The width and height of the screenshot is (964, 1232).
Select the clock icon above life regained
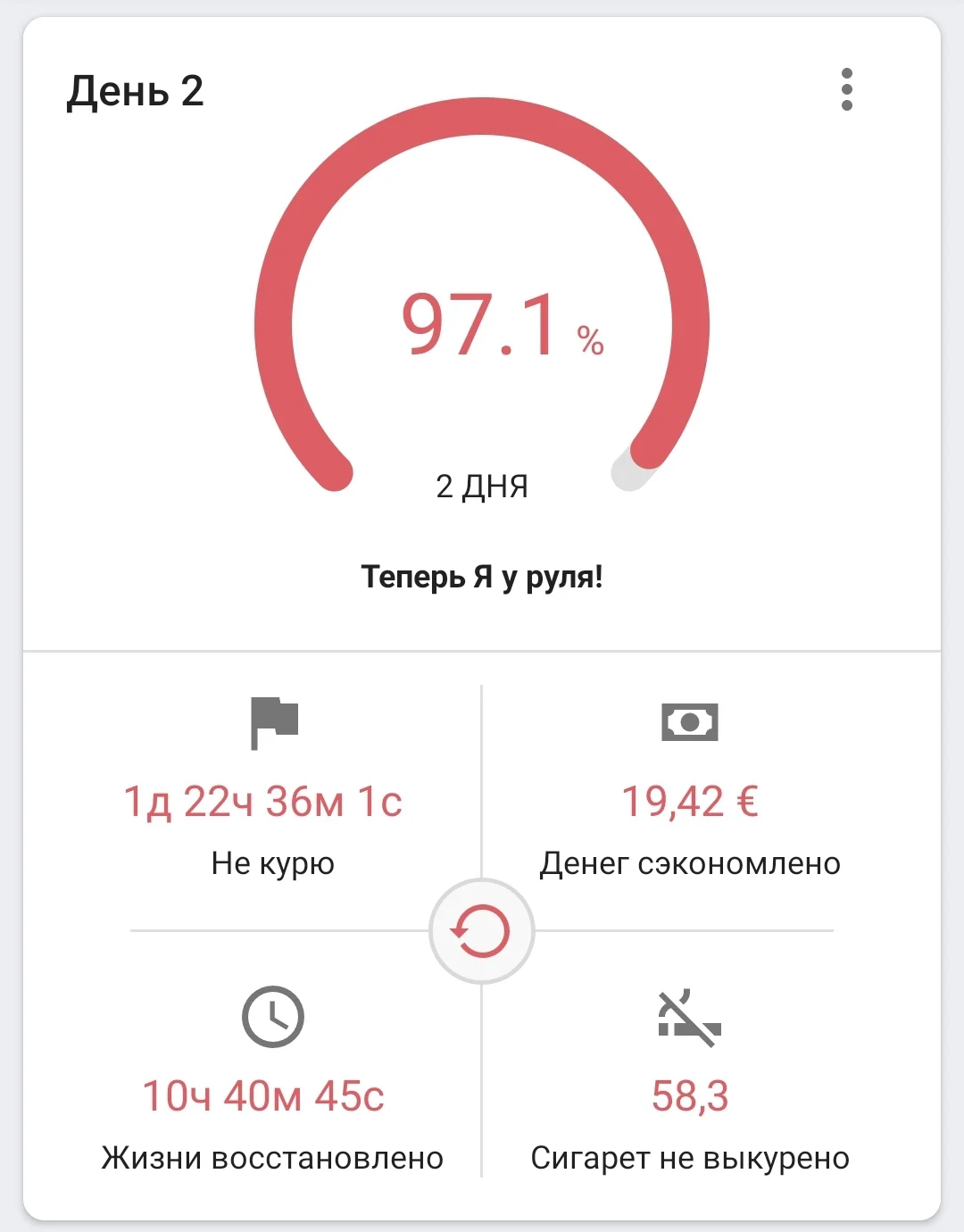272,1015
